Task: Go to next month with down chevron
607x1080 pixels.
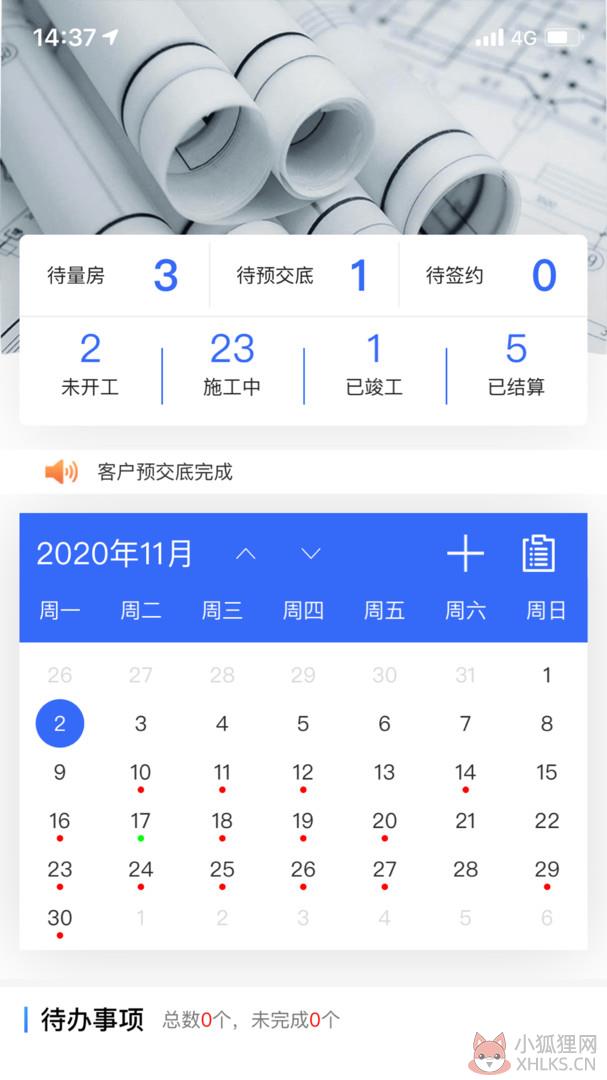Action: click(x=311, y=554)
